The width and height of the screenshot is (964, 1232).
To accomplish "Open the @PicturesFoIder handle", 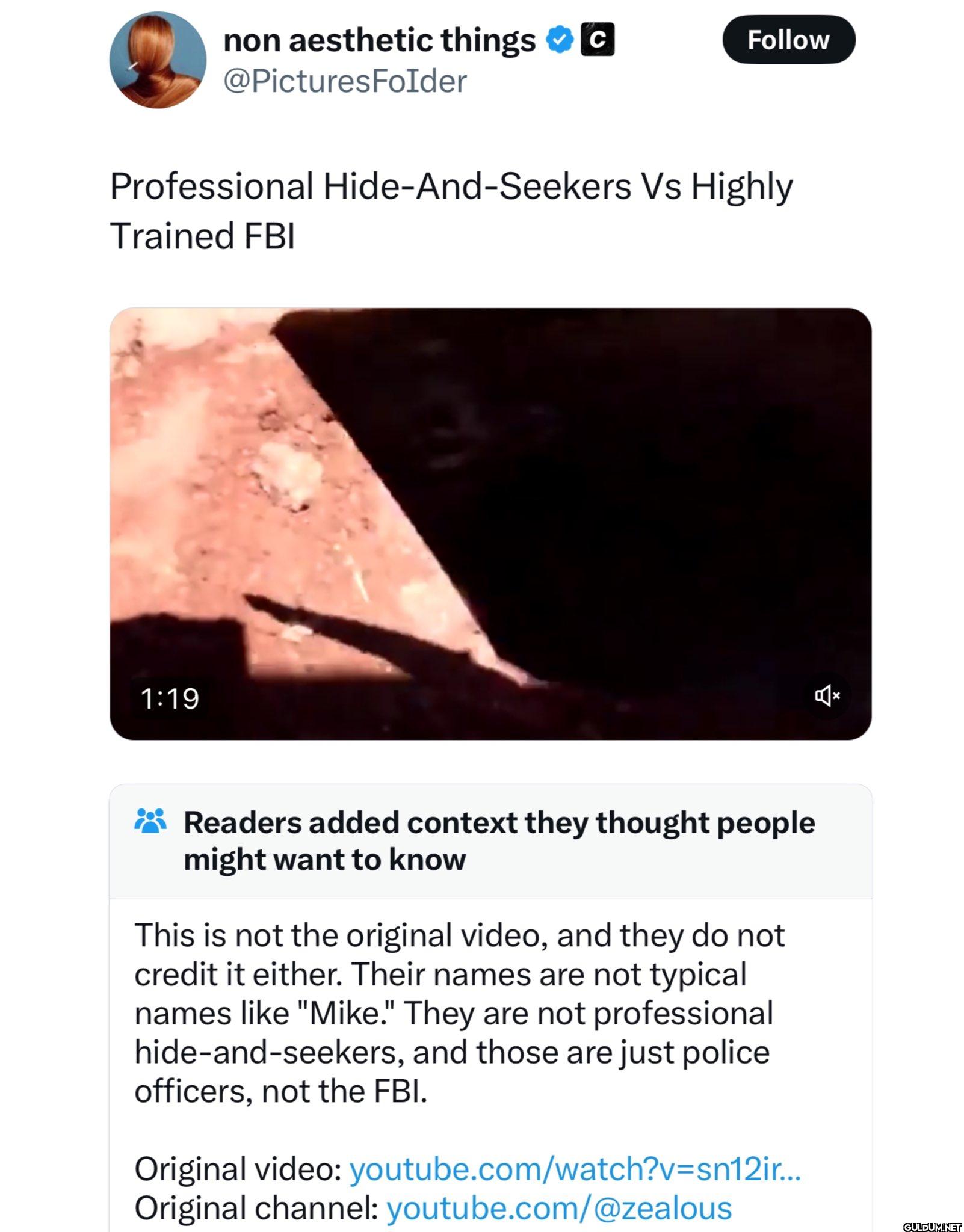I will pyautogui.click(x=345, y=81).
